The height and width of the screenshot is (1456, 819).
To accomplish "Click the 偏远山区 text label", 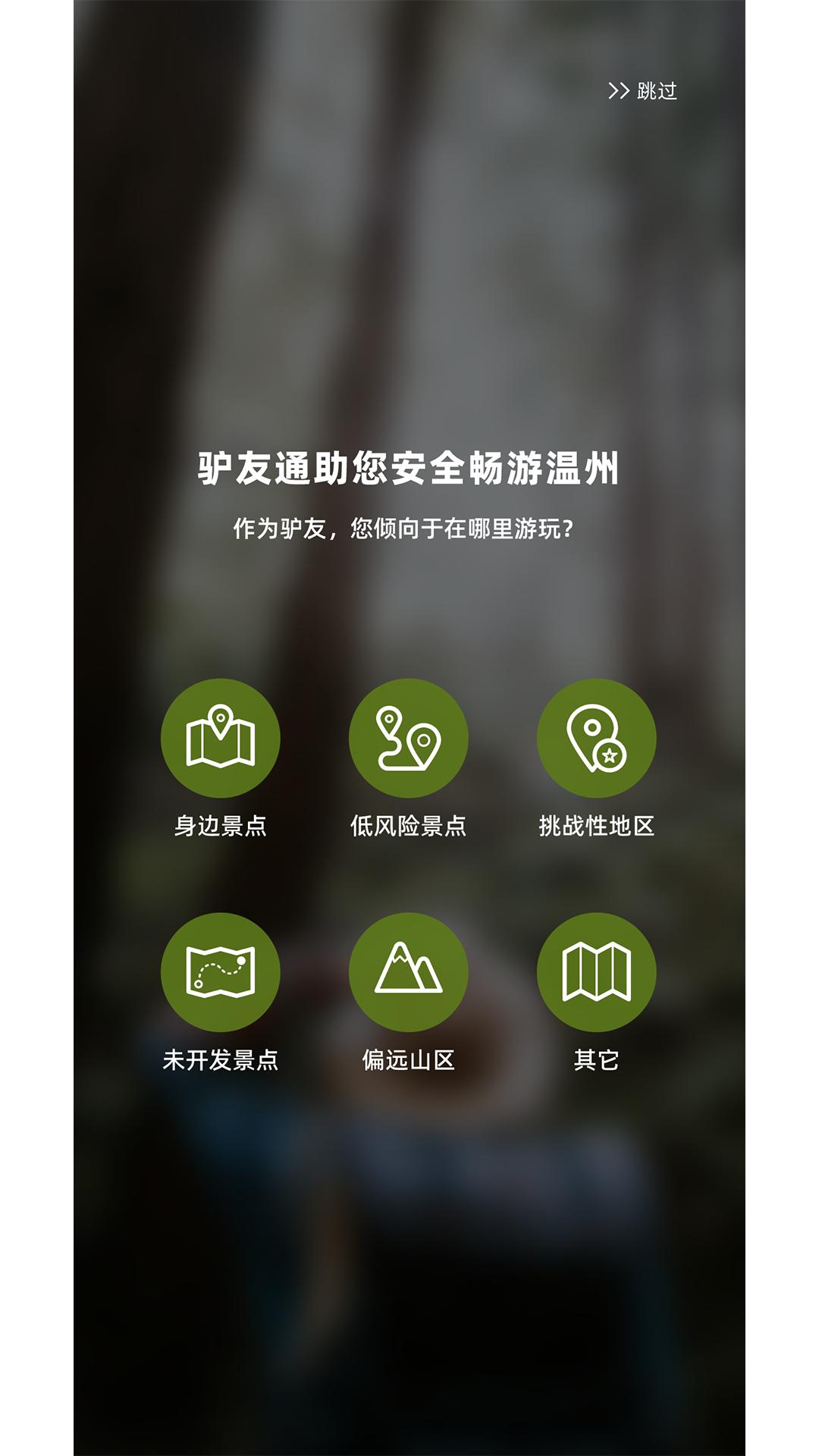I will coord(409,1062).
